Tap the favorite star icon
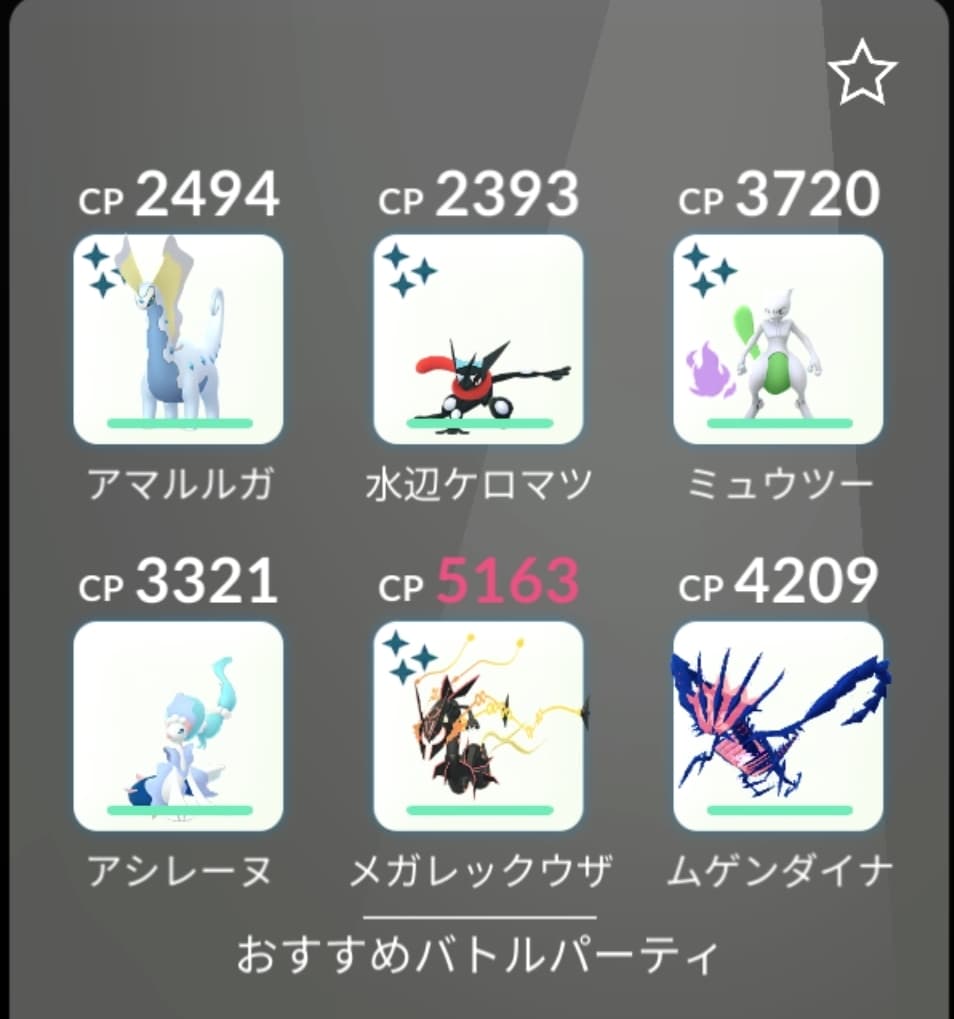Image resolution: width=954 pixels, height=1019 pixels. point(862,76)
